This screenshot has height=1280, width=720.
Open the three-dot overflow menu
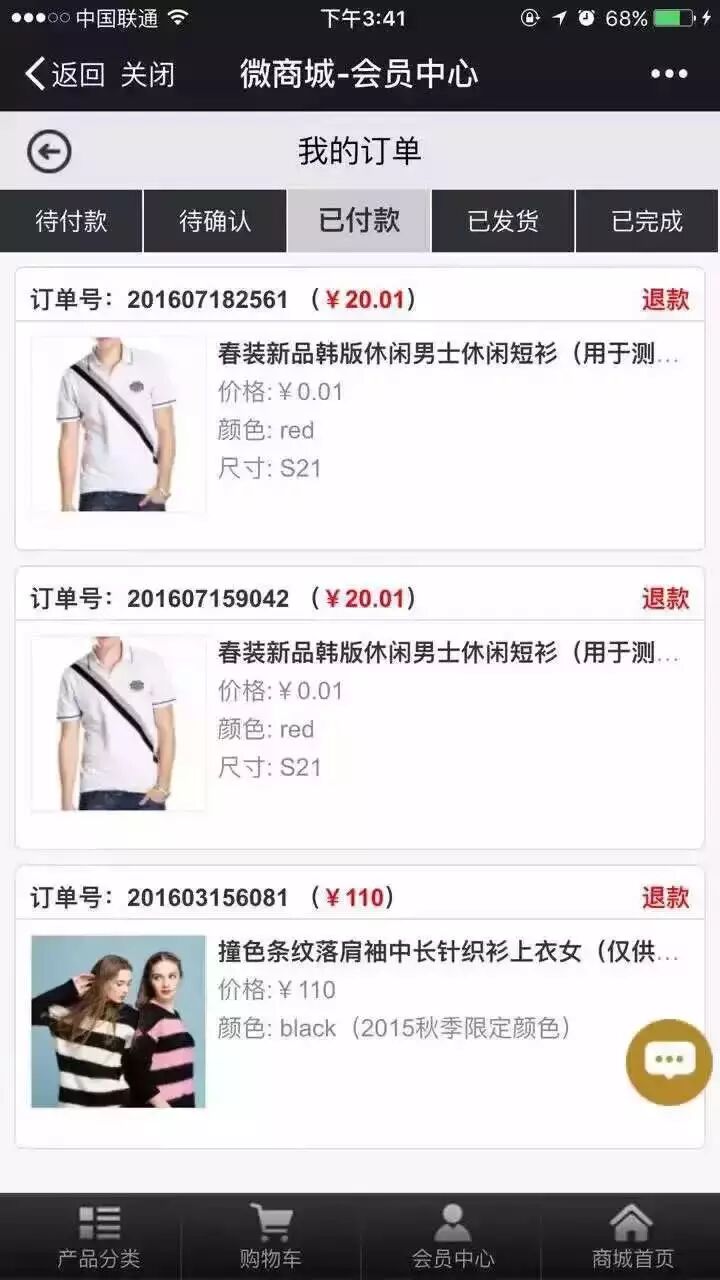pyautogui.click(x=669, y=74)
